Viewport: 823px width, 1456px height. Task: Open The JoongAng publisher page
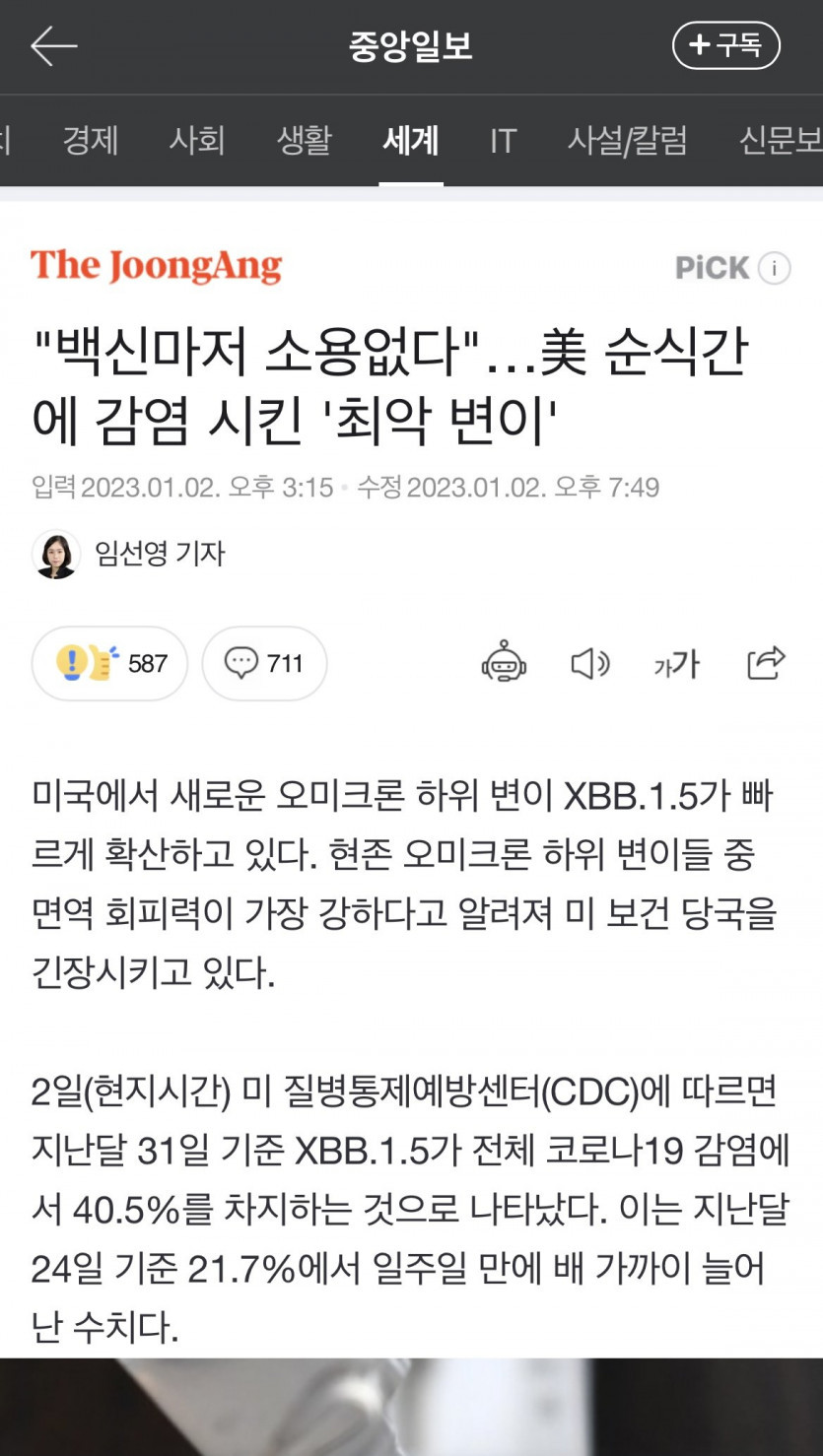tap(156, 266)
